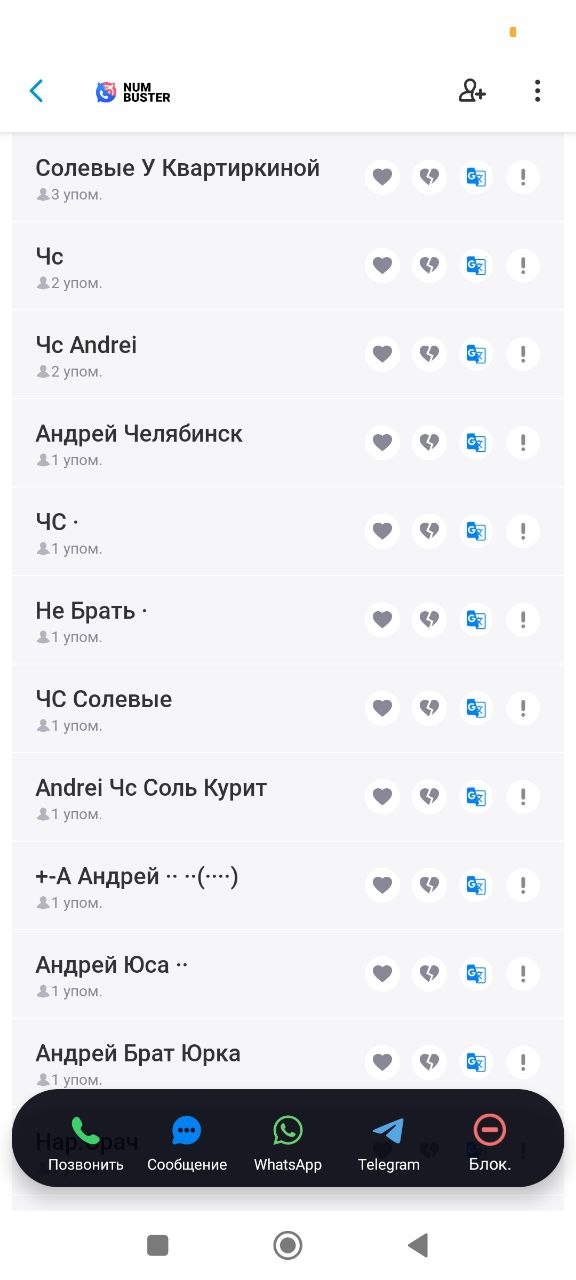Screen dimensions: 576x1280
Task: Dislike the name Чс Andrei
Action: [429, 355]
